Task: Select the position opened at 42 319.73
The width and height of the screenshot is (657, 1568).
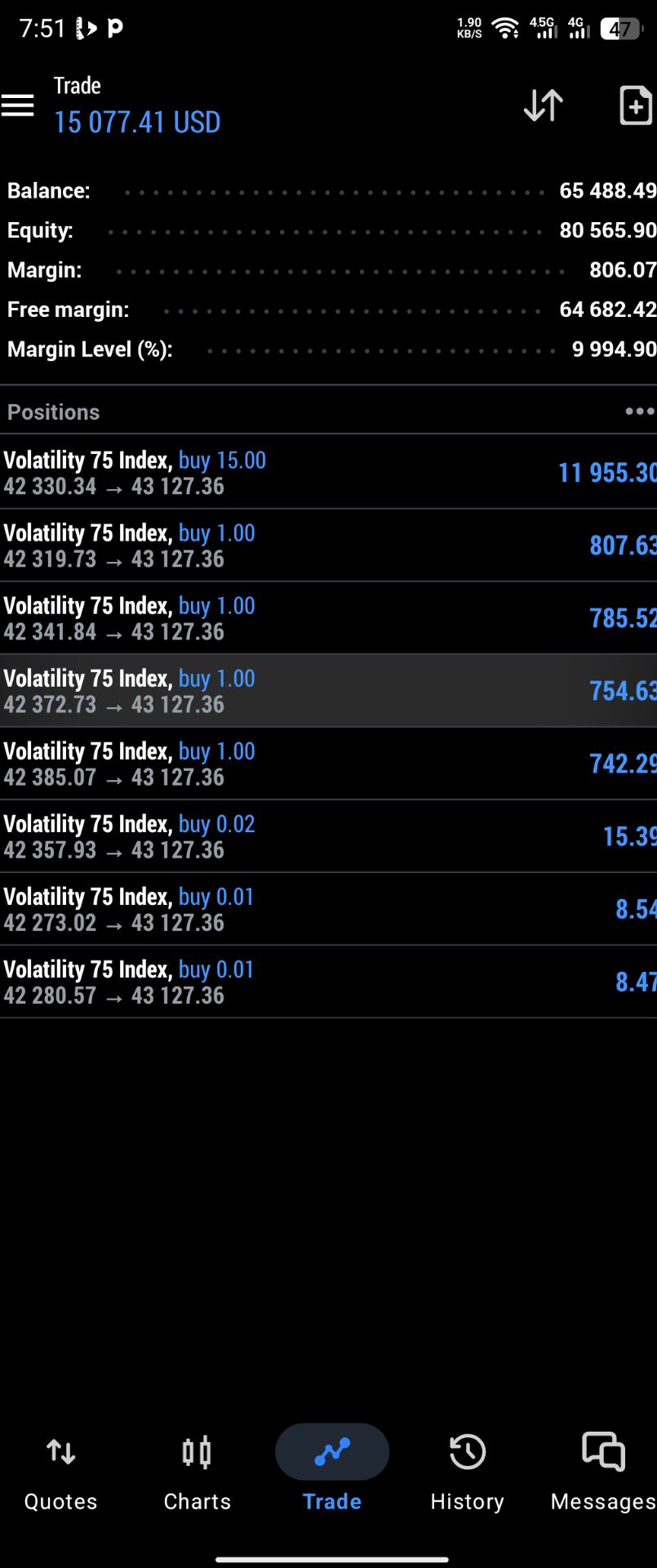Action: click(x=328, y=546)
